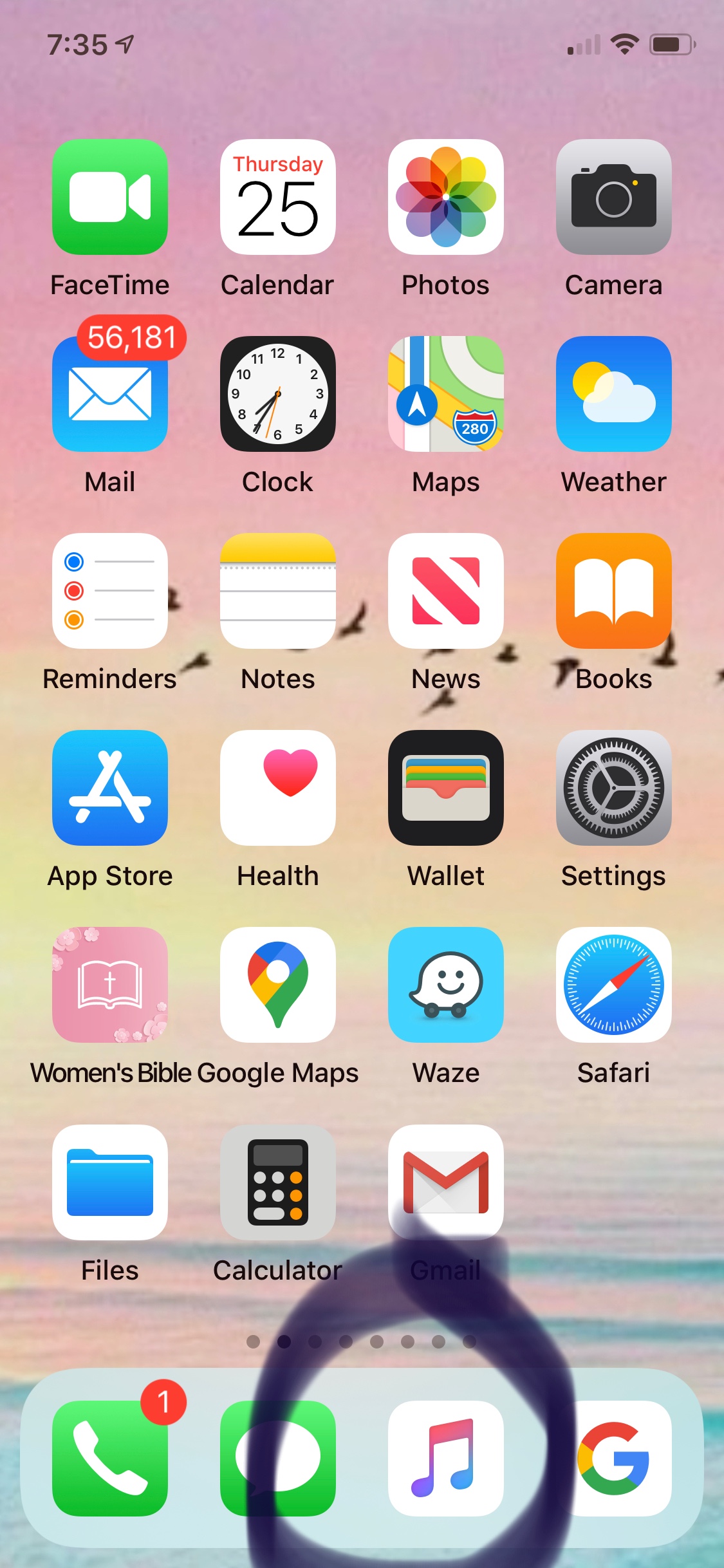The image size is (724, 1568).
Task: Open the Photos app
Action: point(446,197)
